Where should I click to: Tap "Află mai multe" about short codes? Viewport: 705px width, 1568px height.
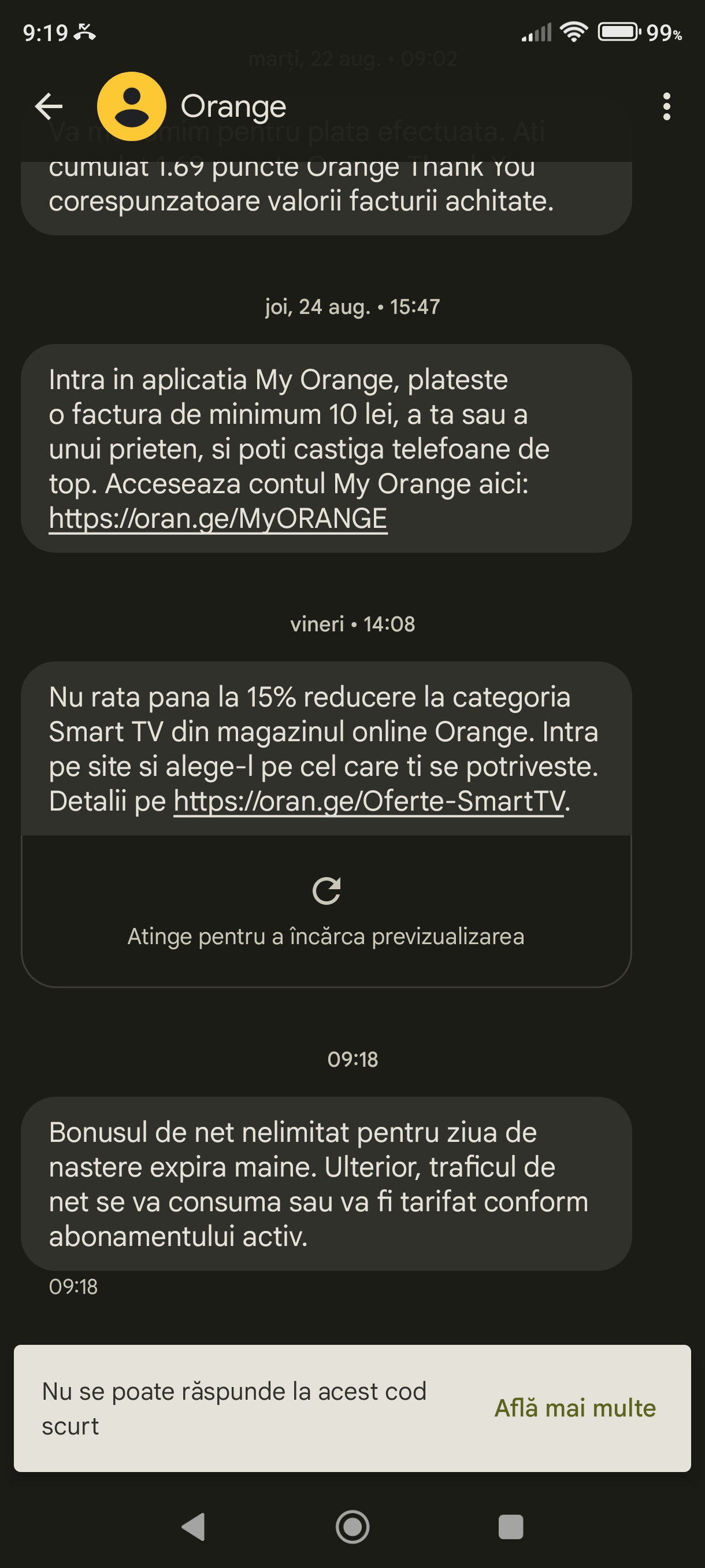coord(575,1408)
